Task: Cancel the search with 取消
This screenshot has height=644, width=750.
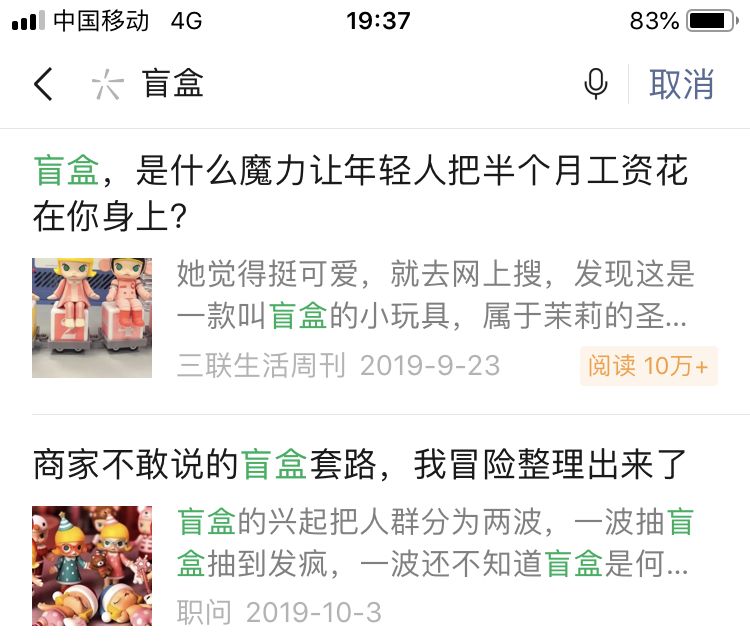Action: click(x=681, y=85)
